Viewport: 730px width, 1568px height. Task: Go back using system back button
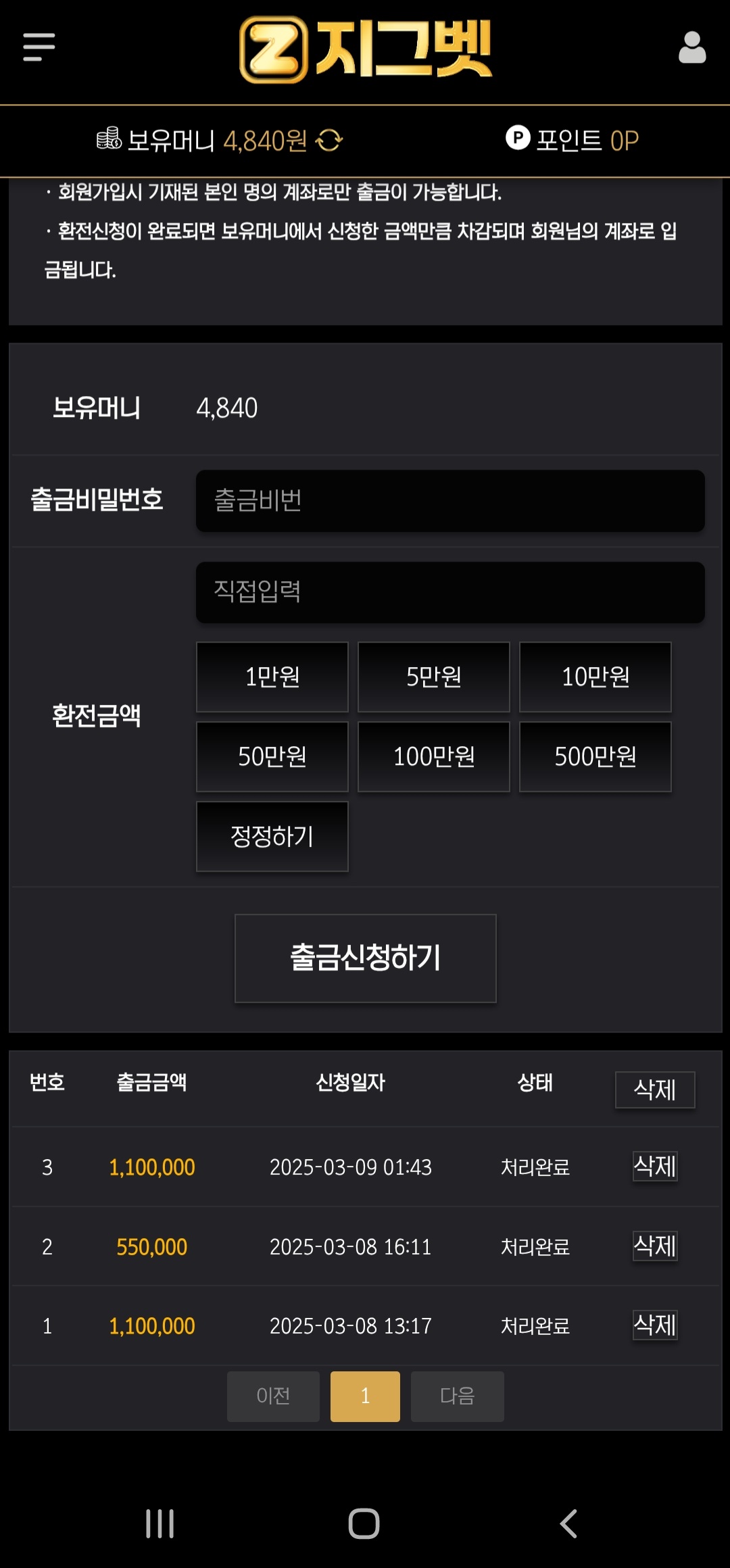click(x=568, y=1523)
